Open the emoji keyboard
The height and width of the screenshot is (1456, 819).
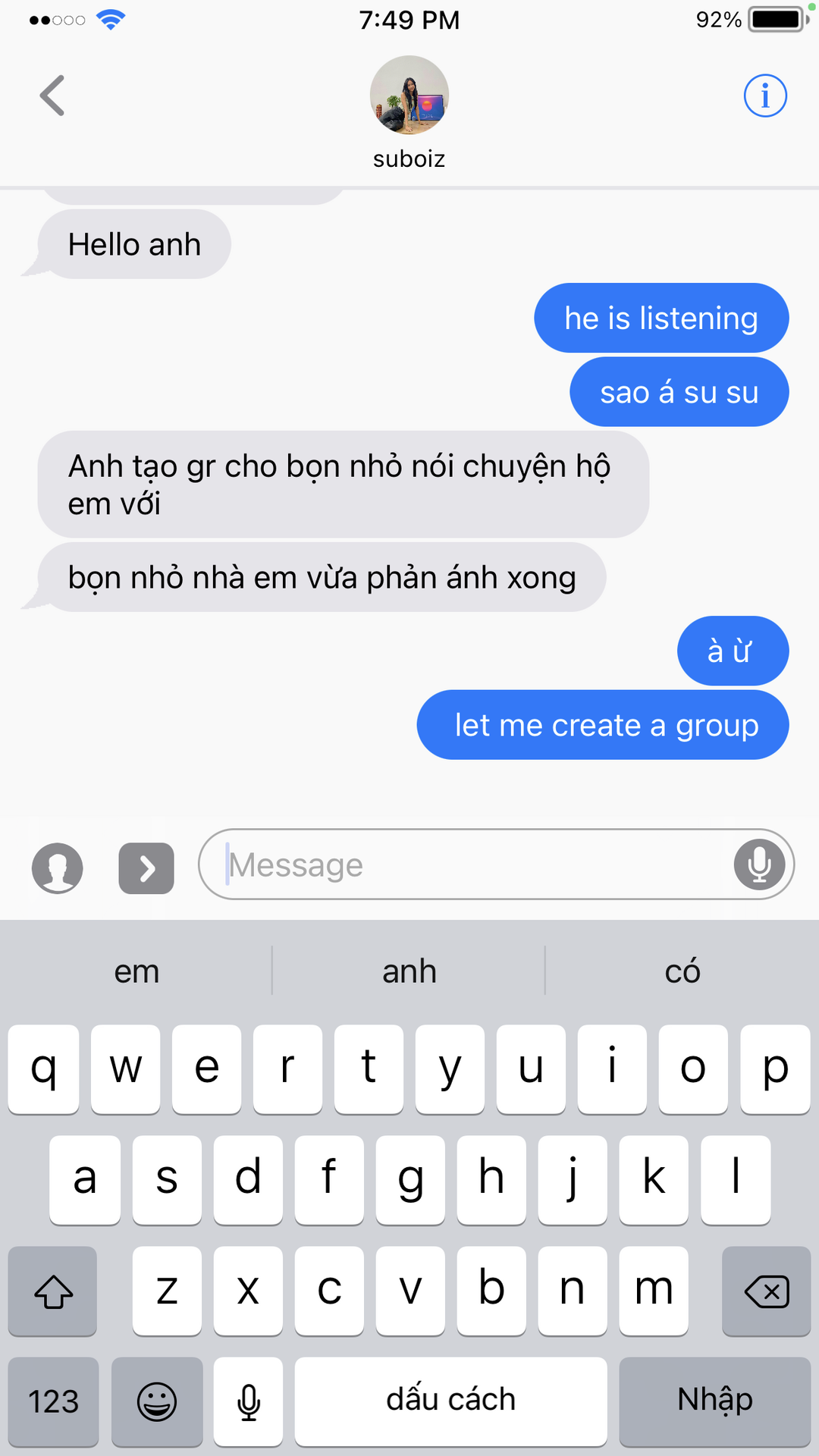(x=157, y=1401)
